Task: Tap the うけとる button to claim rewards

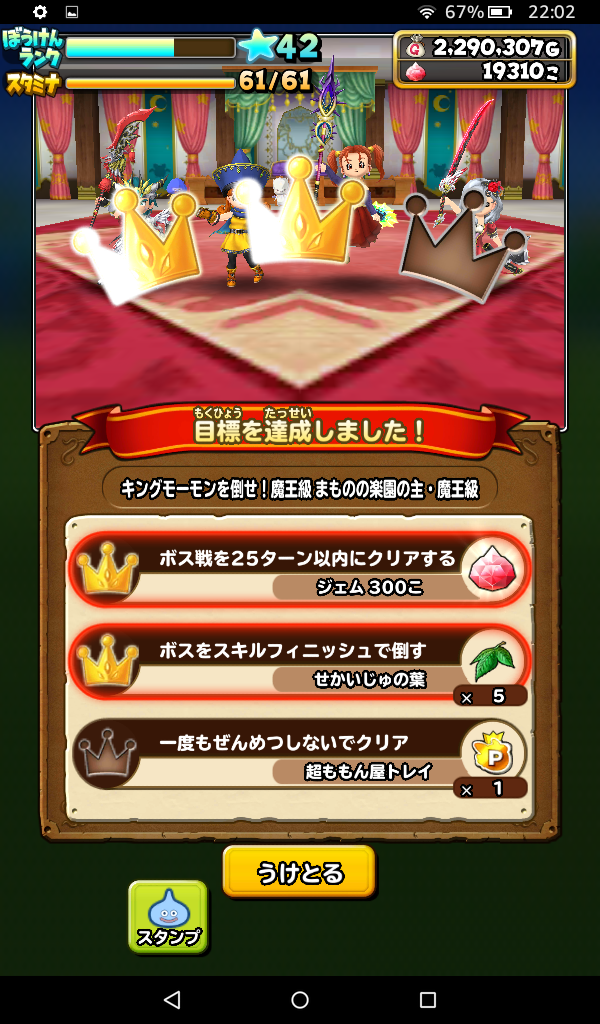Action: click(299, 872)
